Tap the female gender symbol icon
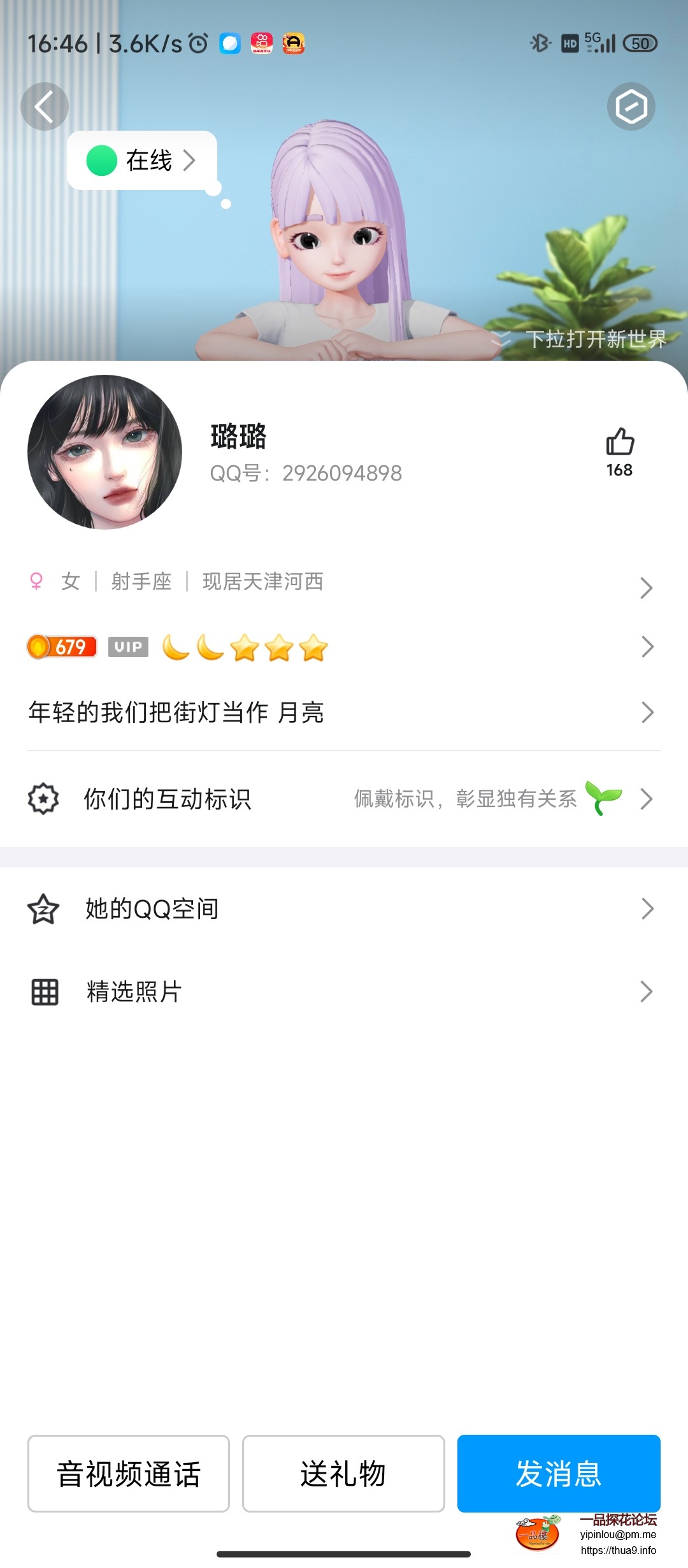 pyautogui.click(x=35, y=581)
